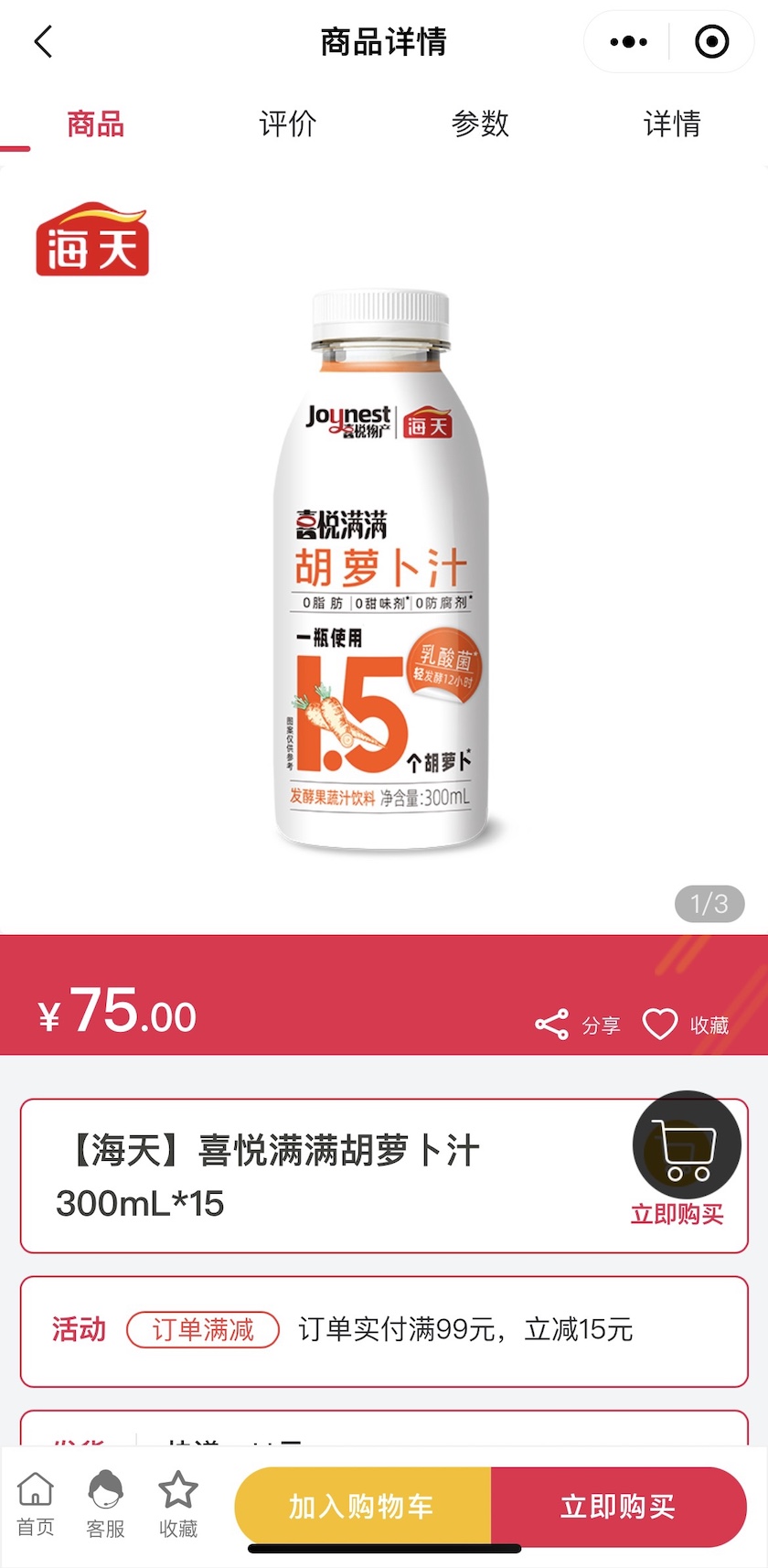Image resolution: width=768 pixels, height=1568 pixels.
Task: Tap the heart icon to favorite the product
Action: [x=660, y=1023]
